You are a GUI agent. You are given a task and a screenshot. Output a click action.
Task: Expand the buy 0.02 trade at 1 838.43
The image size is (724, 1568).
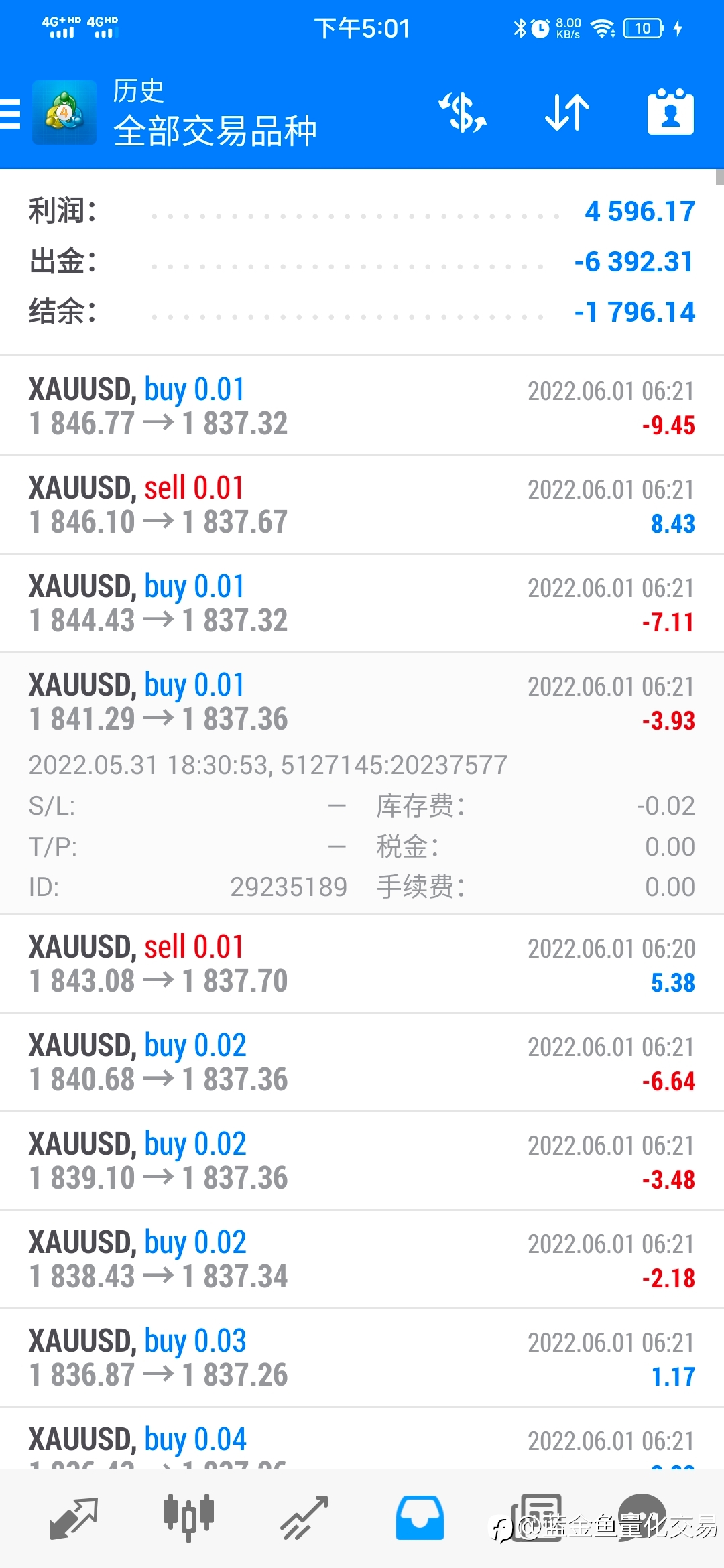coord(362,1259)
